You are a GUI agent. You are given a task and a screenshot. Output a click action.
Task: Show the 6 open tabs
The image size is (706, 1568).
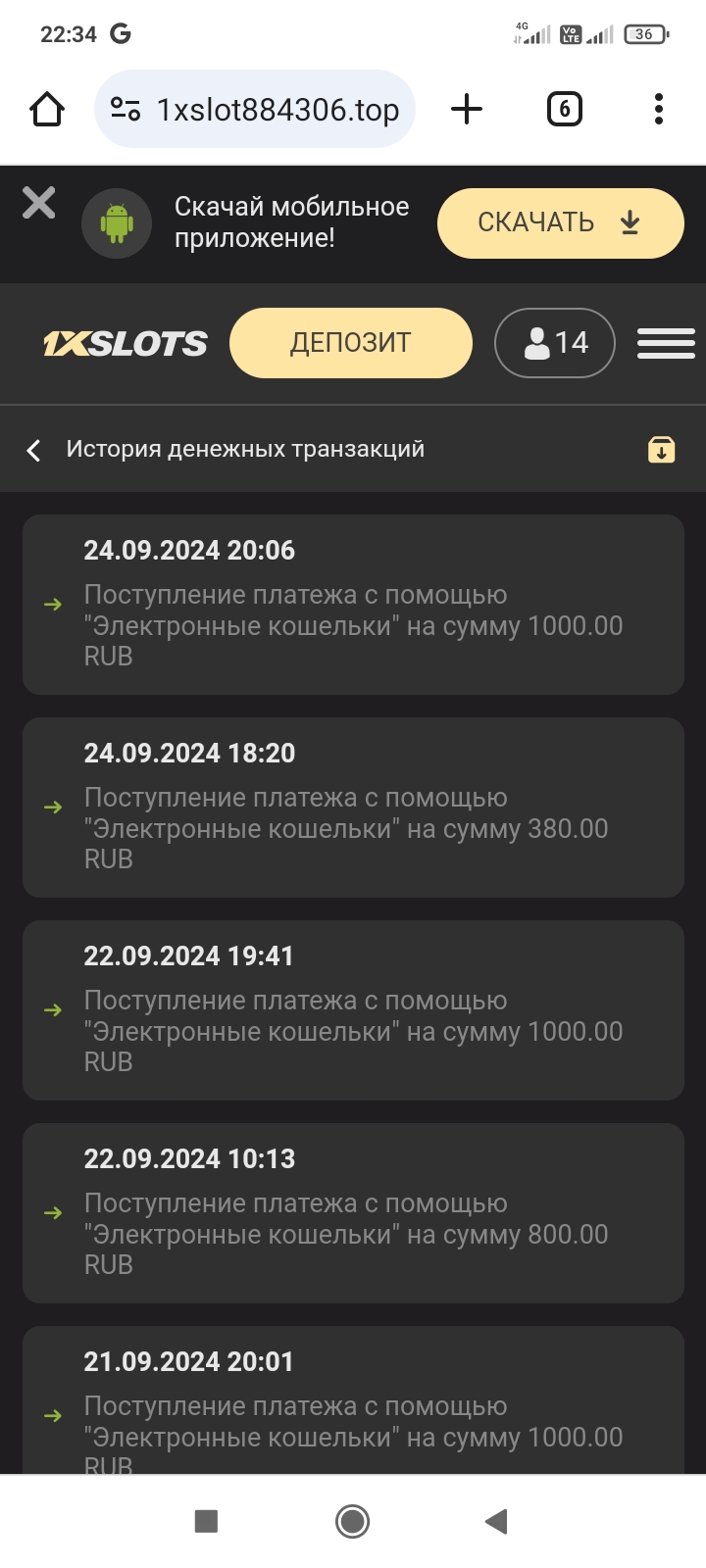(x=564, y=109)
